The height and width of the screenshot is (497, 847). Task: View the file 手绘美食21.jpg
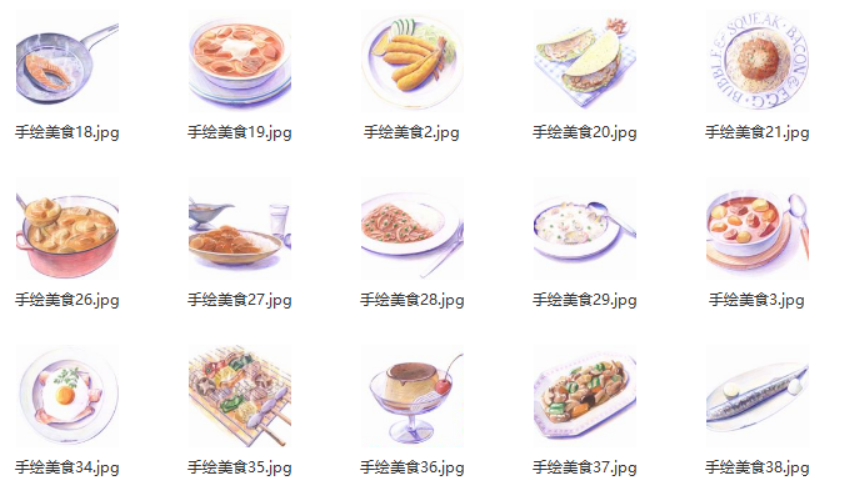pyautogui.click(x=757, y=62)
